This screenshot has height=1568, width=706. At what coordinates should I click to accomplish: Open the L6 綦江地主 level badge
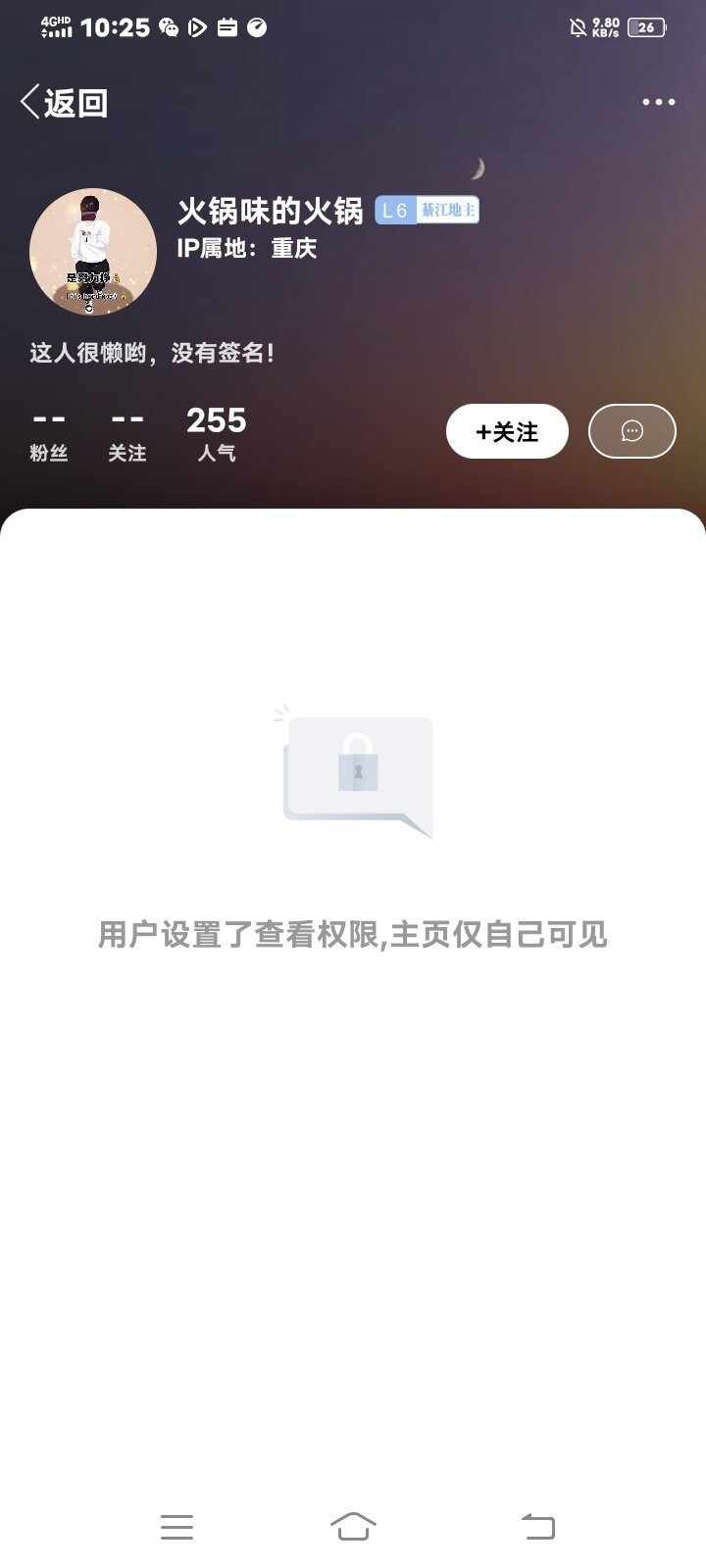[x=427, y=211]
